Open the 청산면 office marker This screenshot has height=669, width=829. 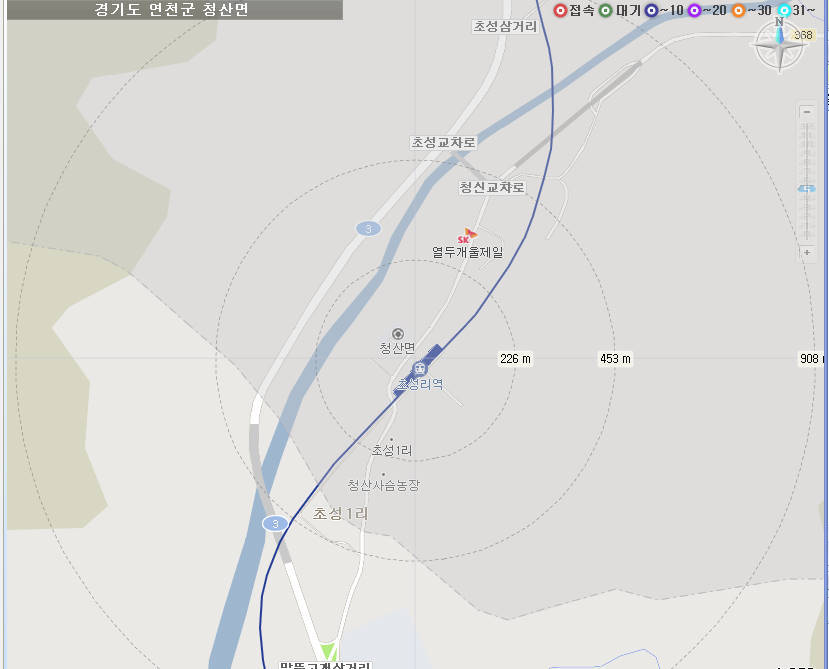[x=397, y=333]
